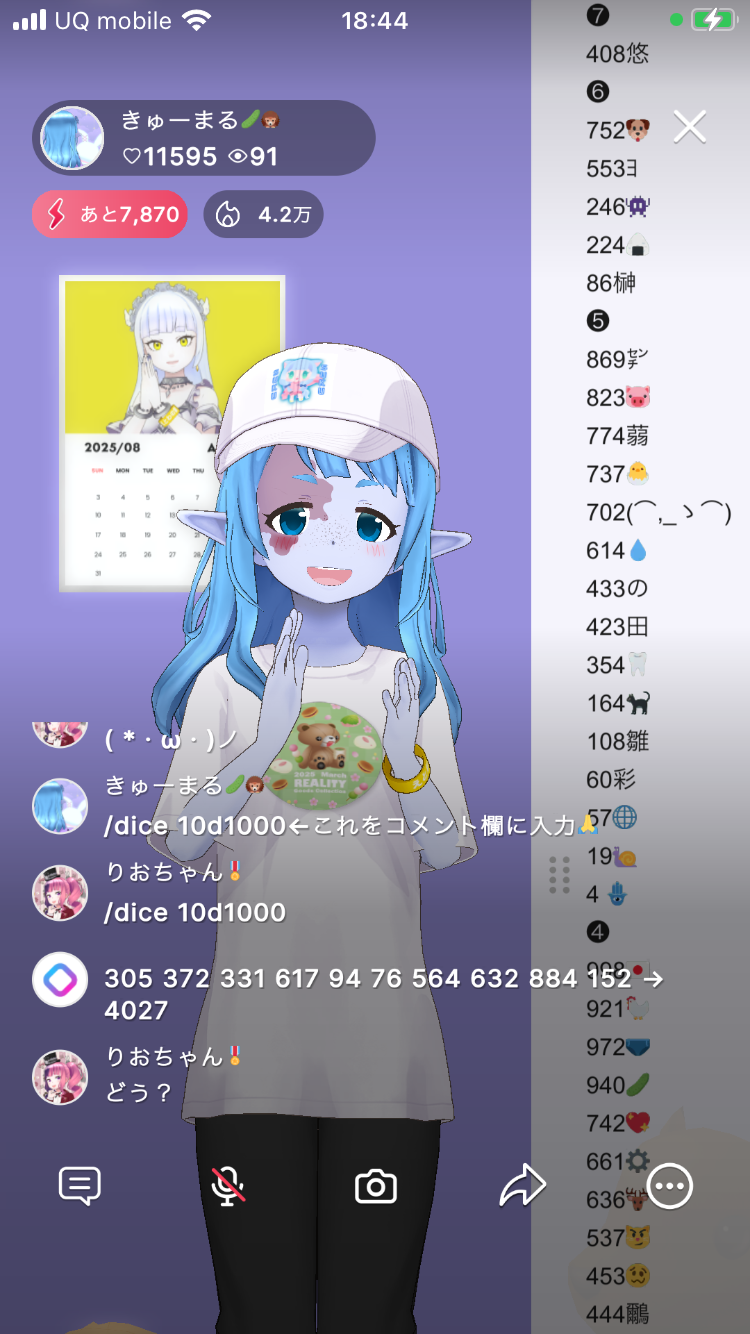Tap きゅーまる's avatar in comment list
Screen dimensions: 750x1334
tap(60, 806)
